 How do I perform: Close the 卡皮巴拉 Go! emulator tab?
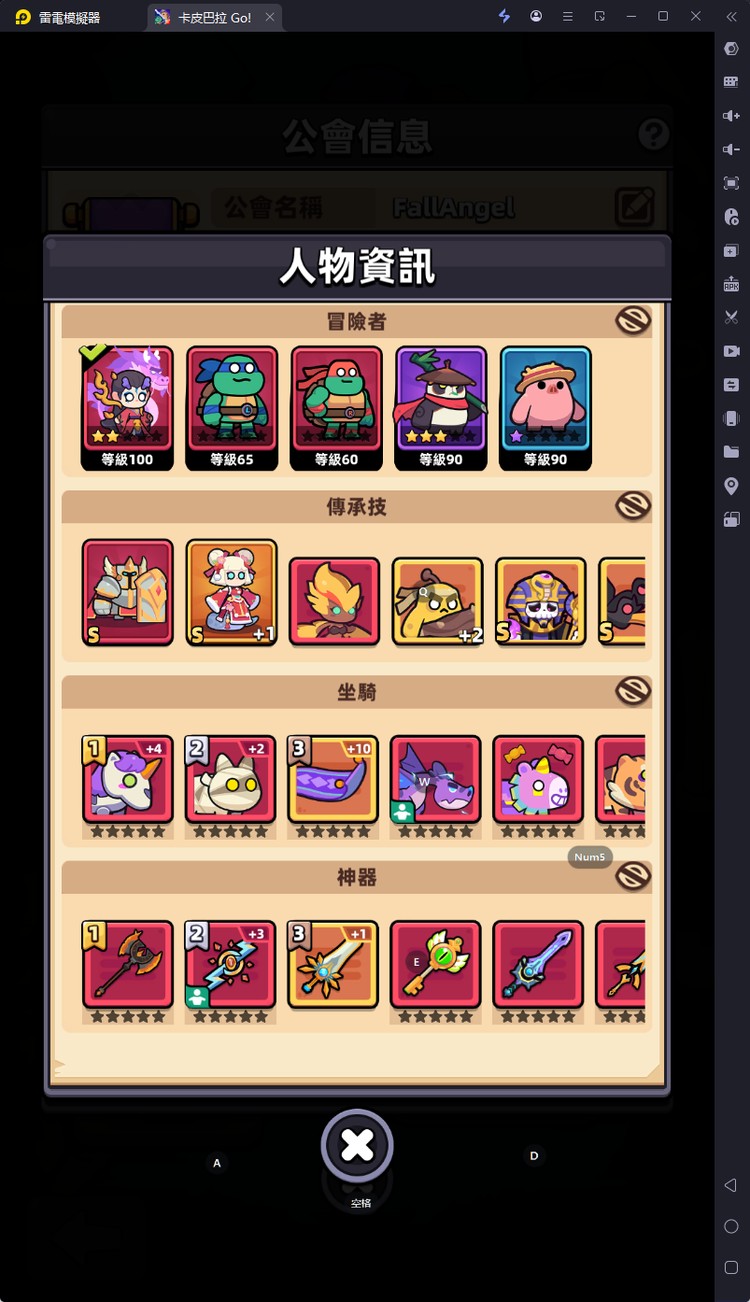click(270, 17)
